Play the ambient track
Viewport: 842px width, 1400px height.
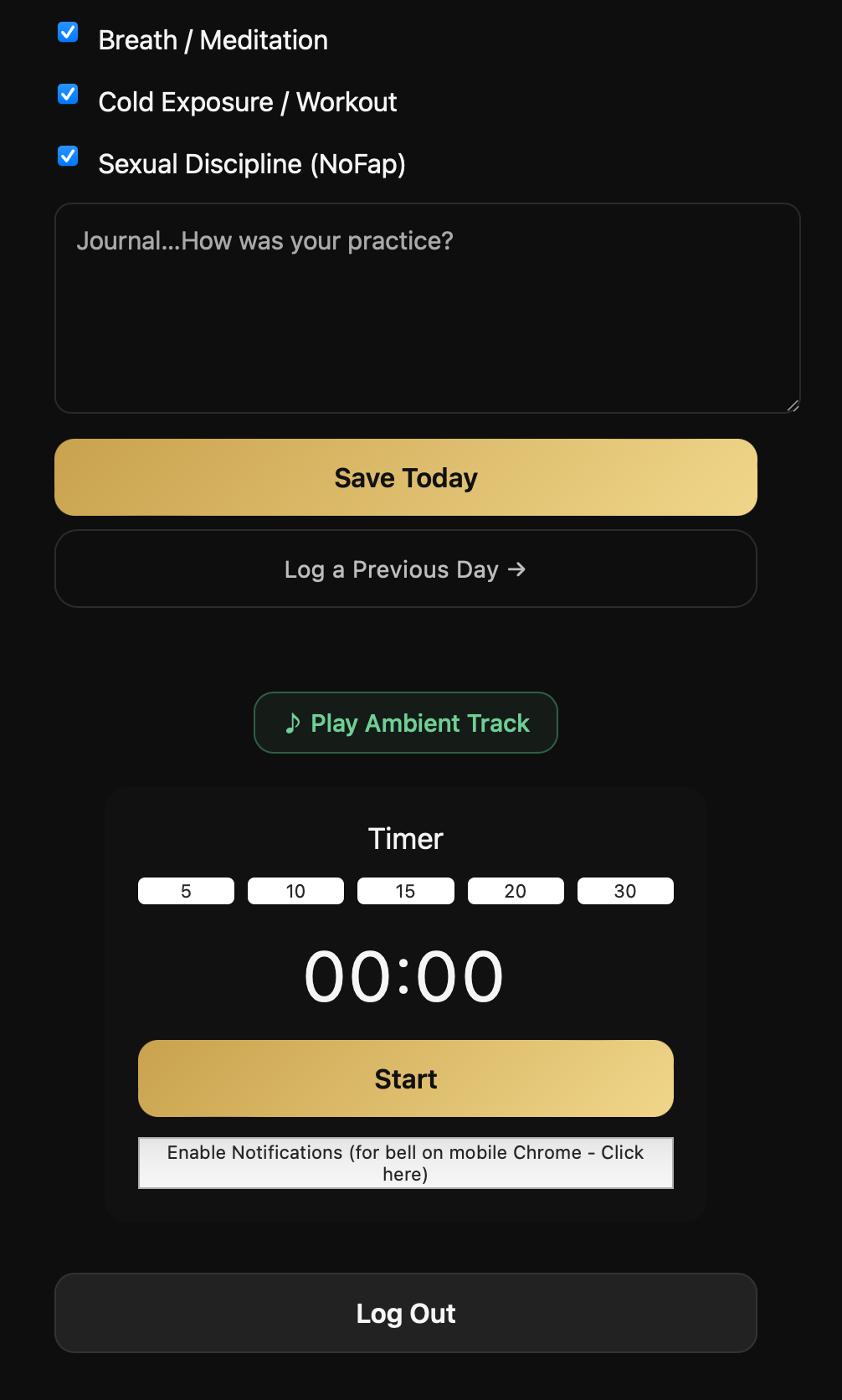click(x=406, y=723)
